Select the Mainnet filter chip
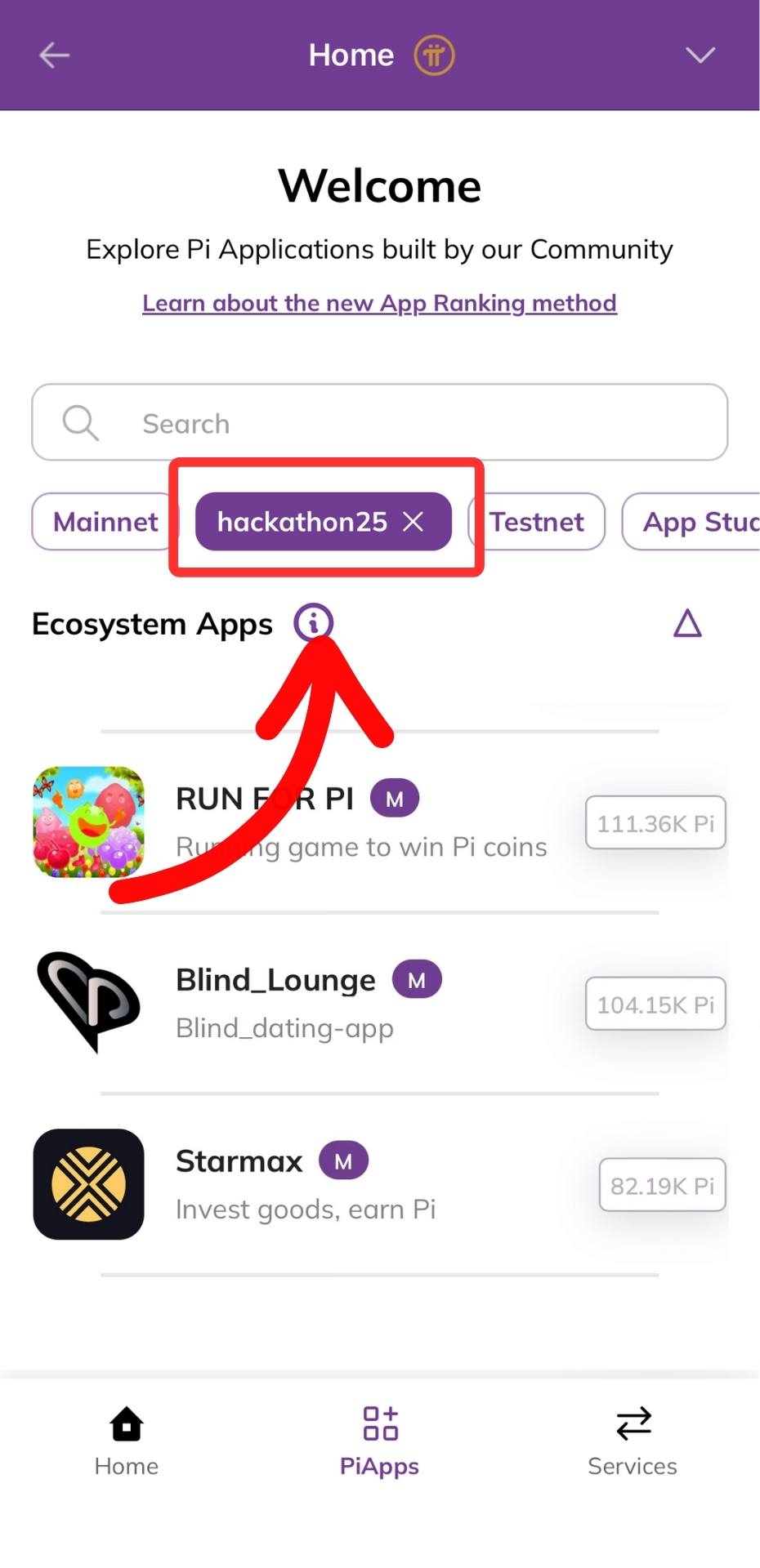Image resolution: width=760 pixels, height=1568 pixels. (x=105, y=522)
